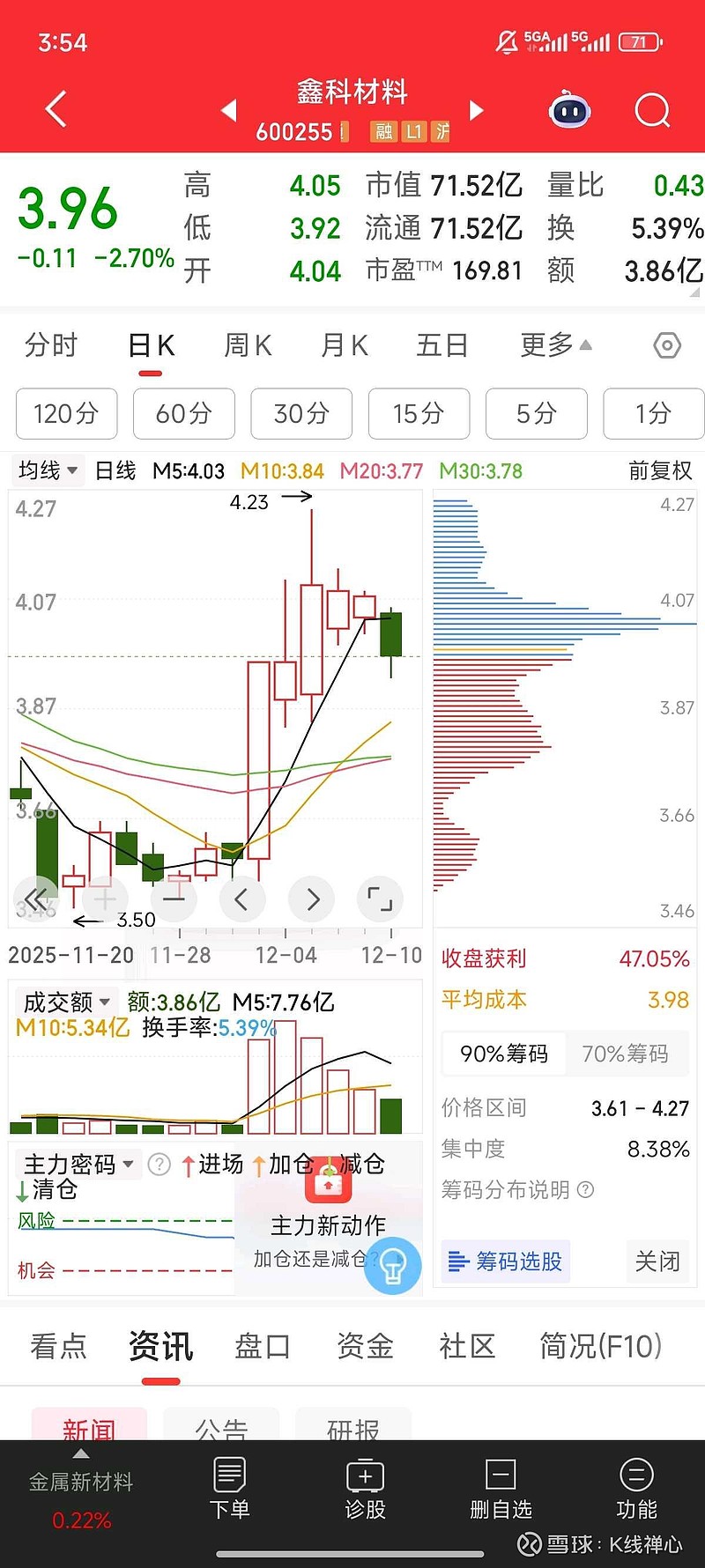
Task: Close the chip distribution panel
Action: tap(657, 1261)
